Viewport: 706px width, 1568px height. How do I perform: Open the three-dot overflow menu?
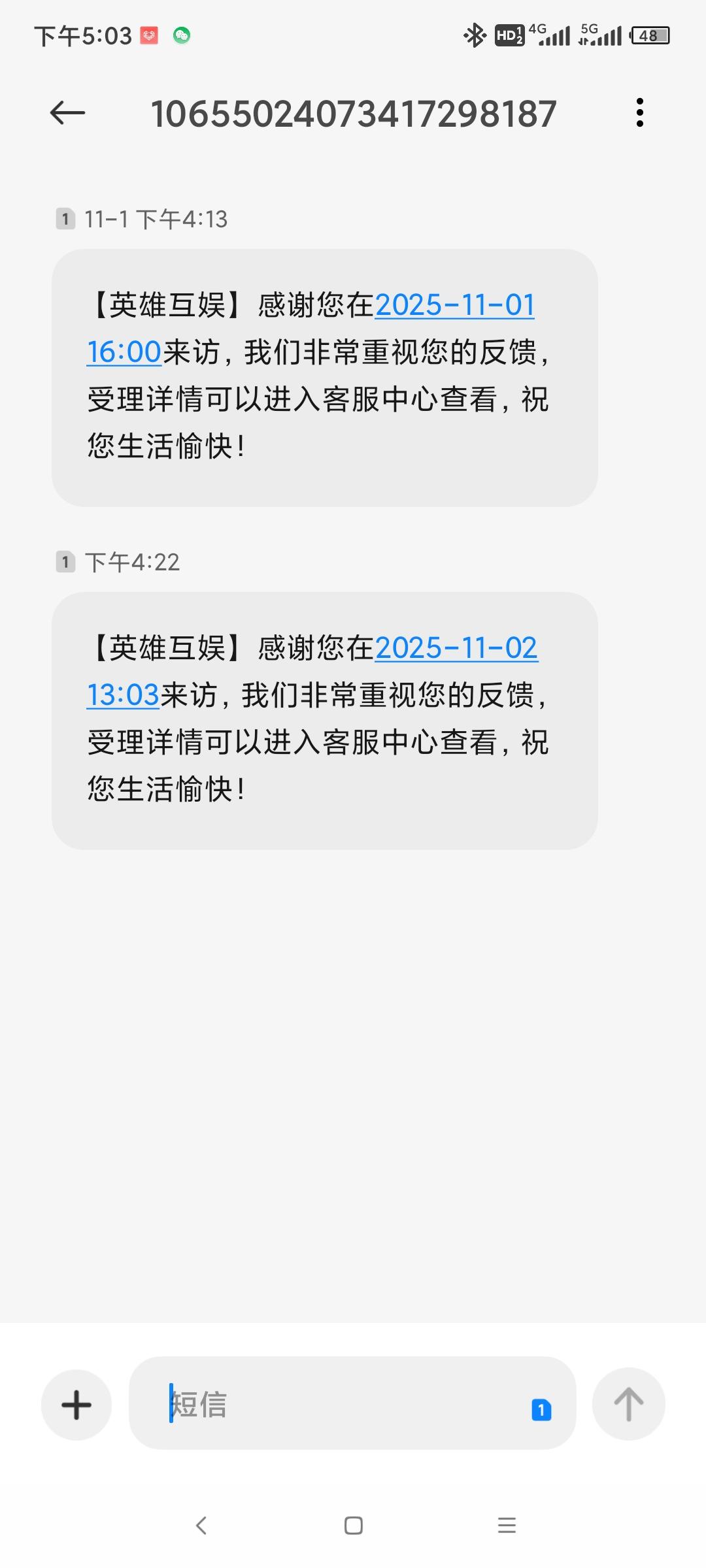tap(639, 112)
